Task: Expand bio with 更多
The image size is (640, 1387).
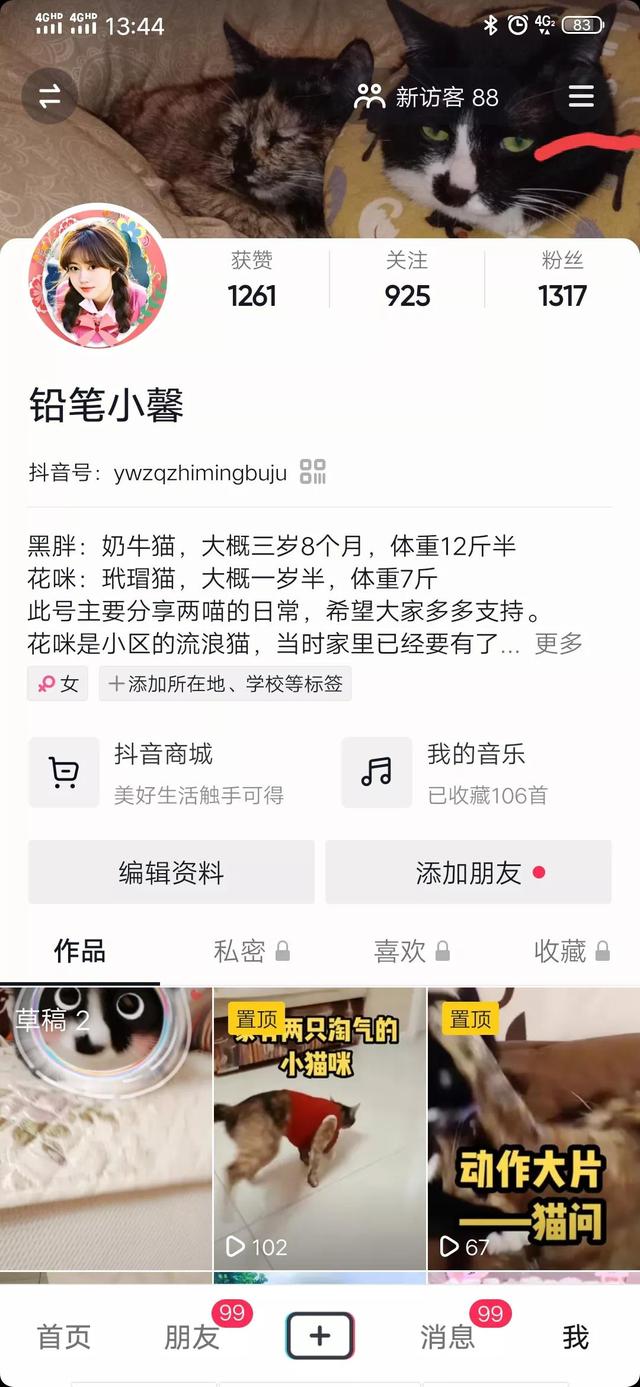Action: pyautogui.click(x=558, y=643)
